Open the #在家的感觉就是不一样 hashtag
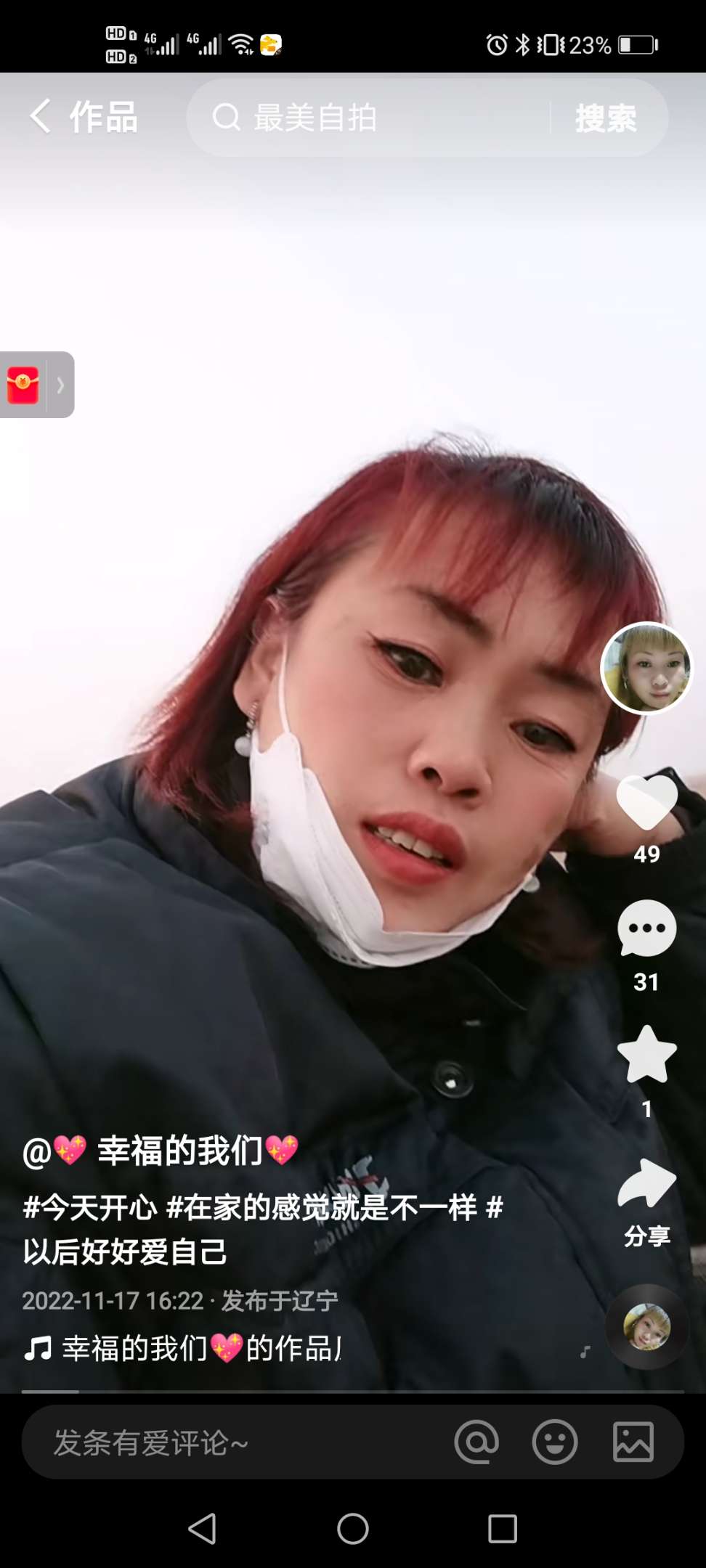 click(x=321, y=1208)
